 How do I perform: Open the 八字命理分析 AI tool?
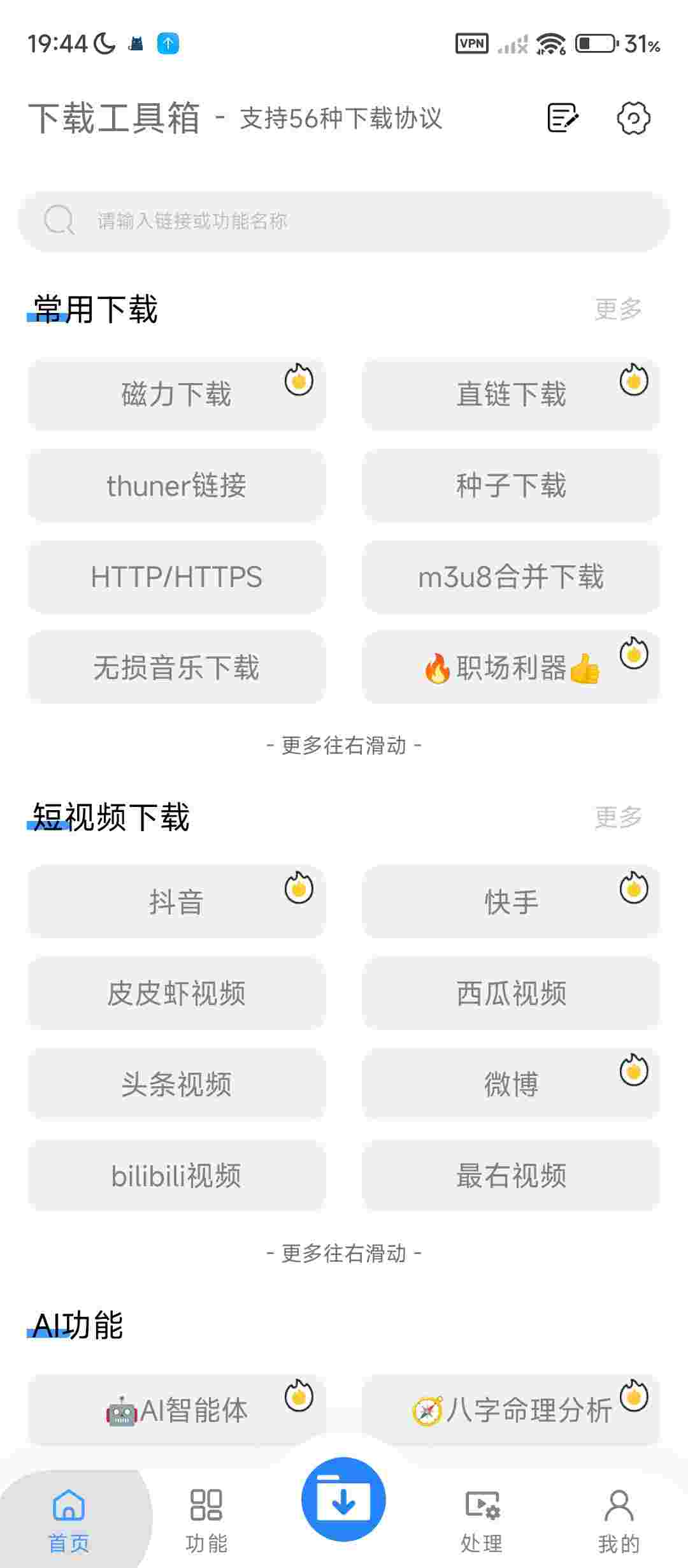(512, 1411)
